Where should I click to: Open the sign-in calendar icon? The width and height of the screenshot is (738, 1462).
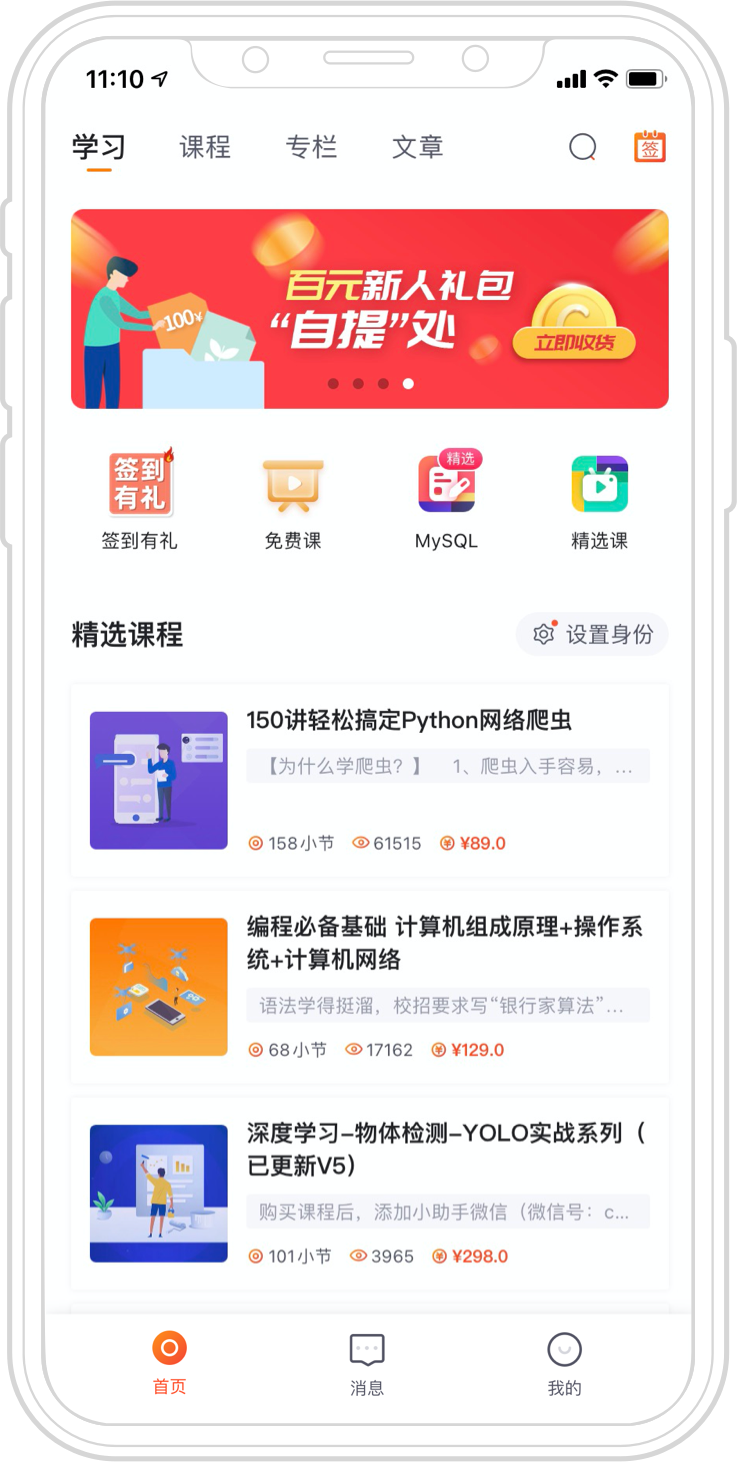click(x=650, y=147)
